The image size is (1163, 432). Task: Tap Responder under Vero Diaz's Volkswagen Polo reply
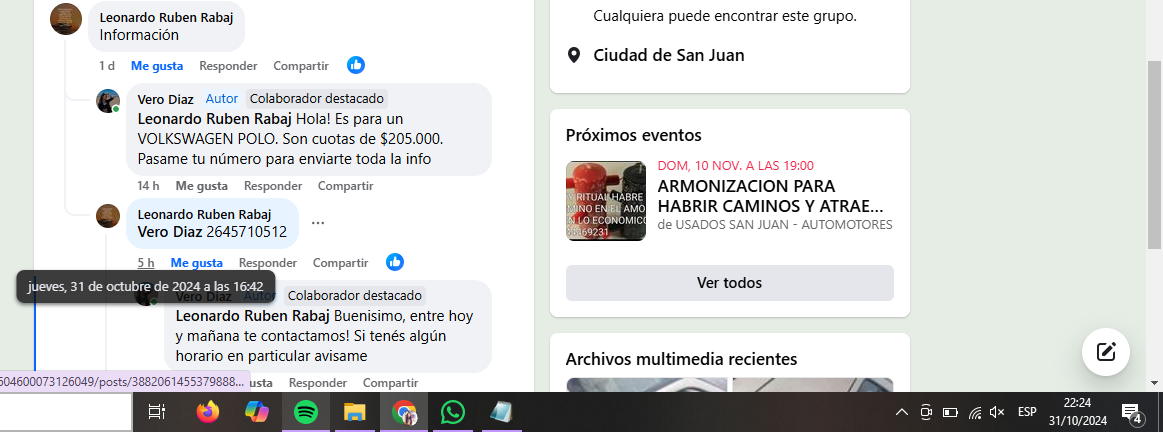coord(273,186)
